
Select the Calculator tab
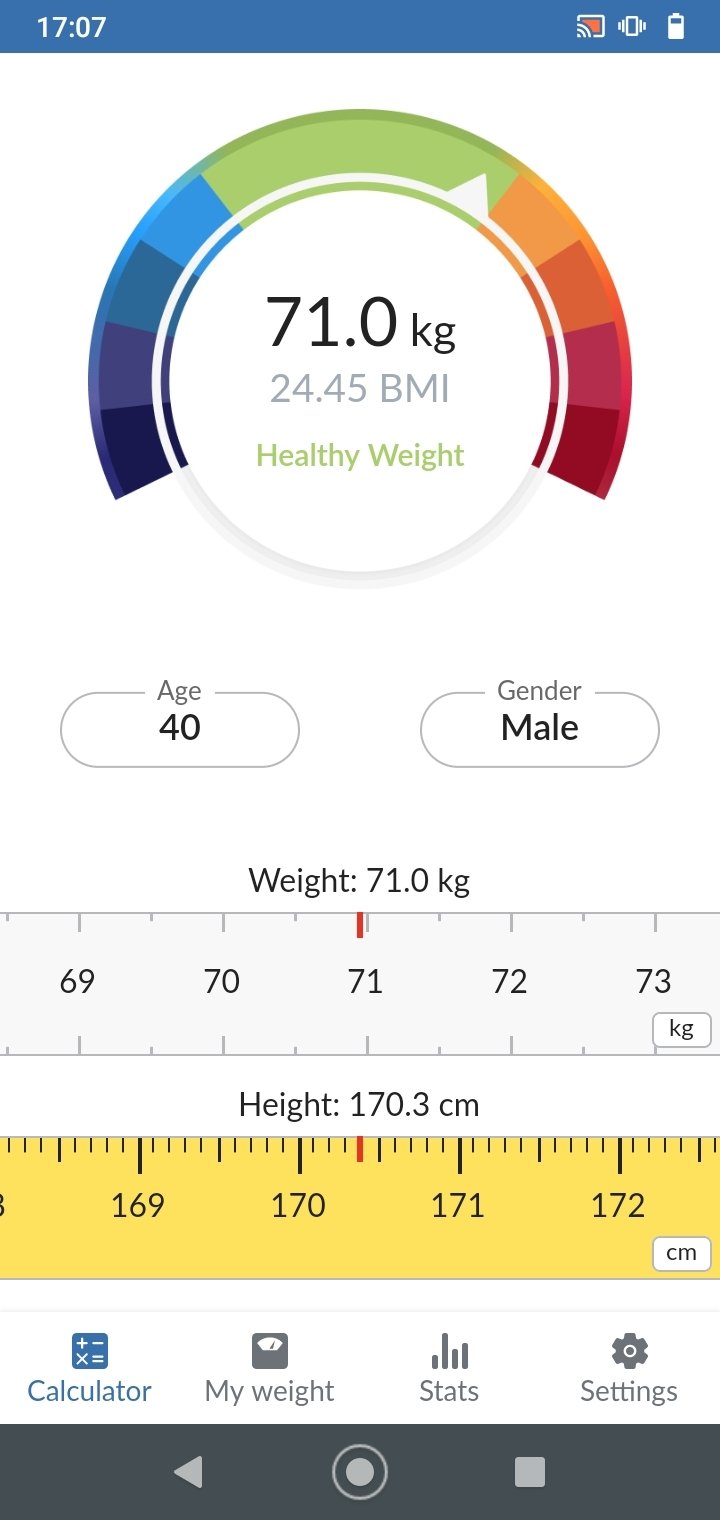[x=90, y=1368]
